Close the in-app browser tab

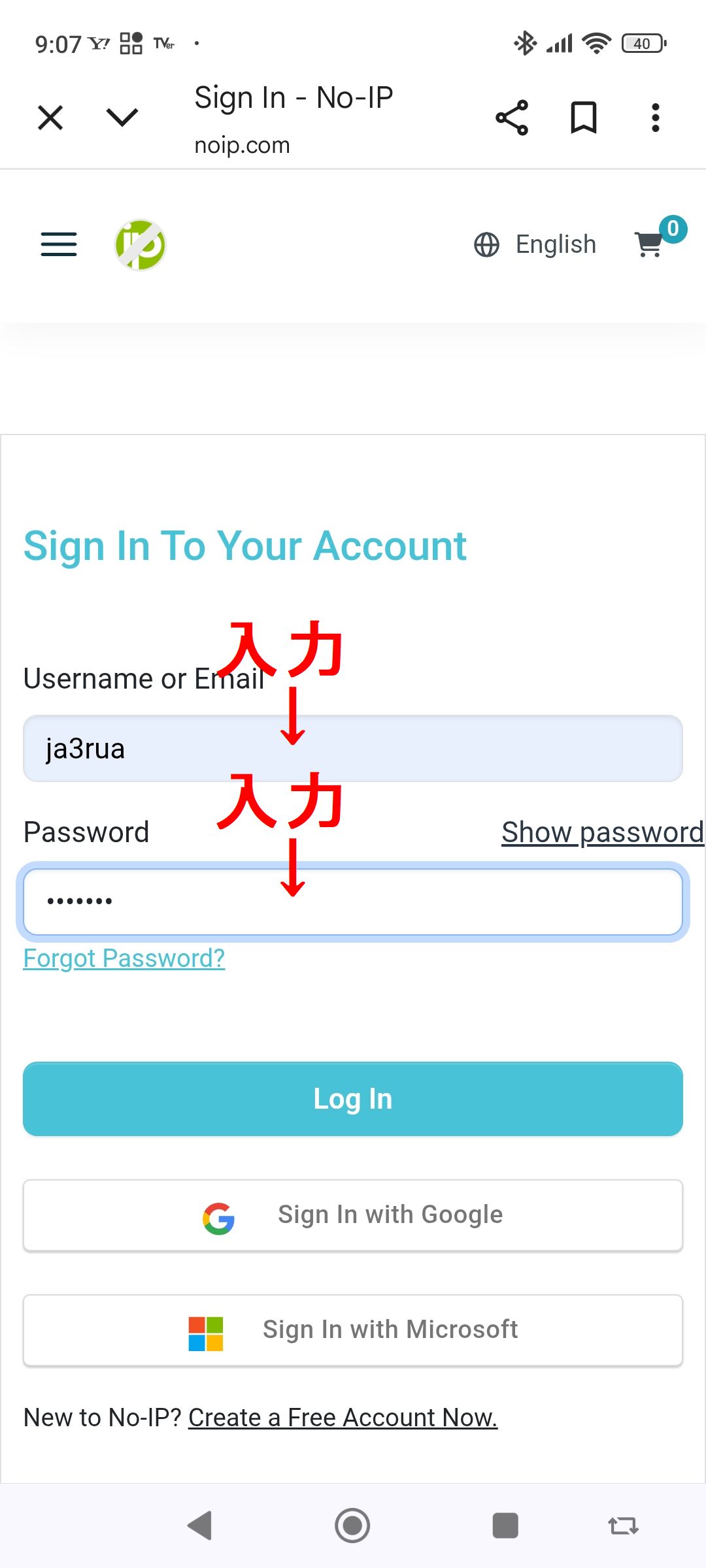click(50, 118)
